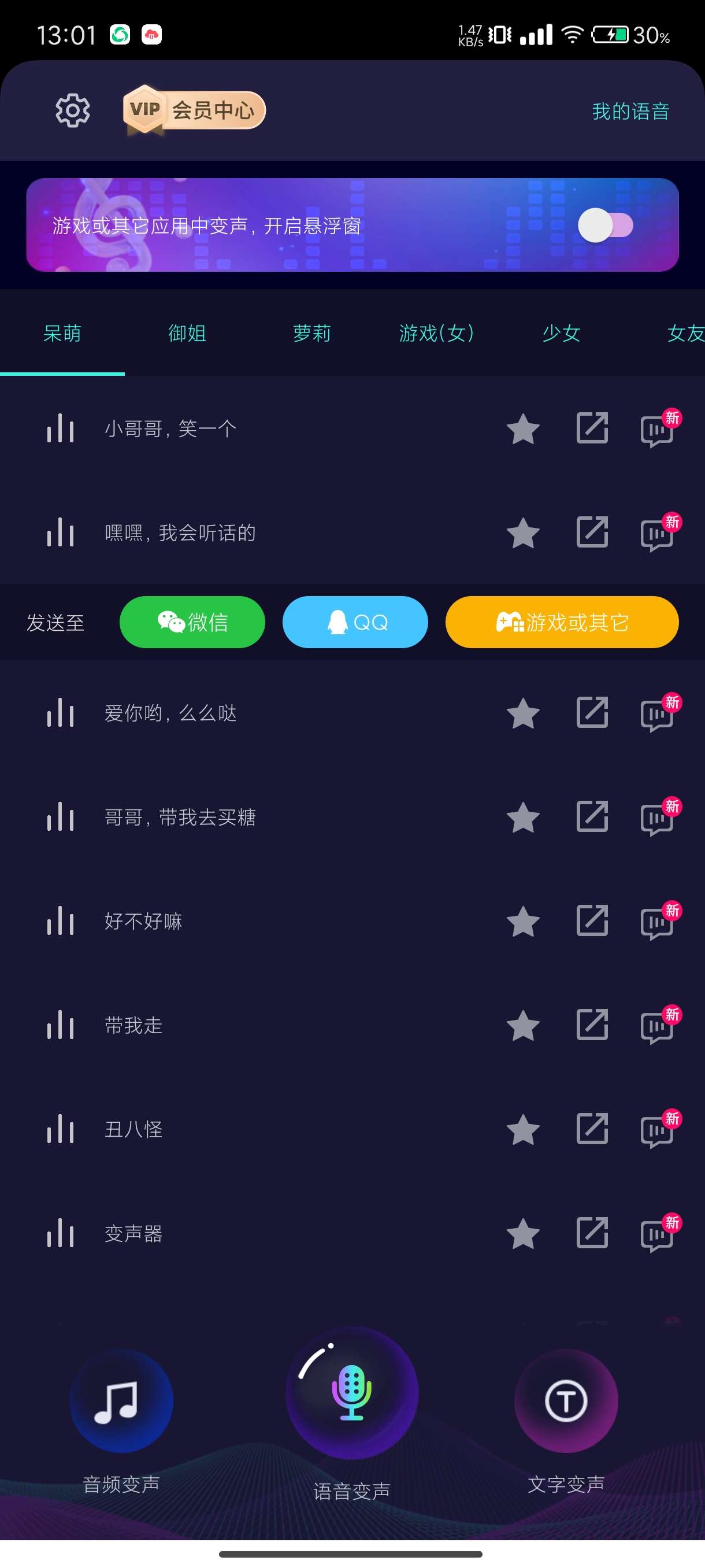
Task: Switch to the 萝莉 tab
Action: coord(311,333)
